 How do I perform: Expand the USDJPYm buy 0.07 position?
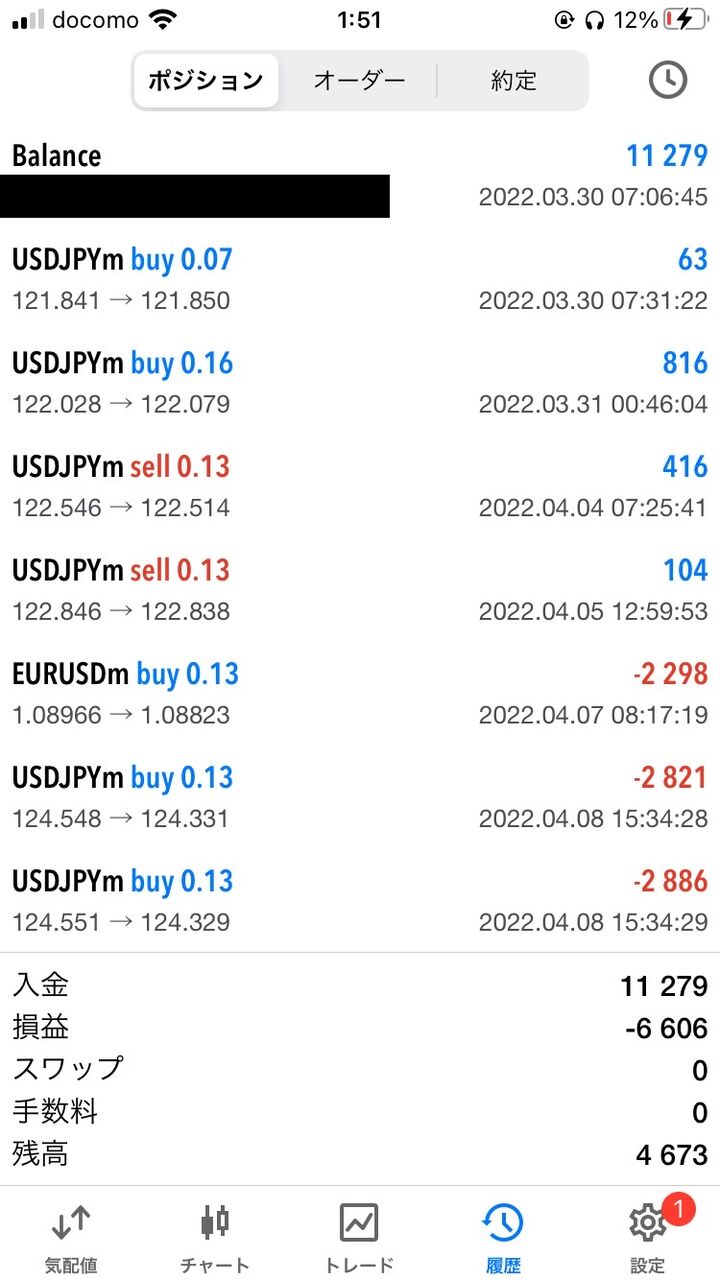click(360, 279)
